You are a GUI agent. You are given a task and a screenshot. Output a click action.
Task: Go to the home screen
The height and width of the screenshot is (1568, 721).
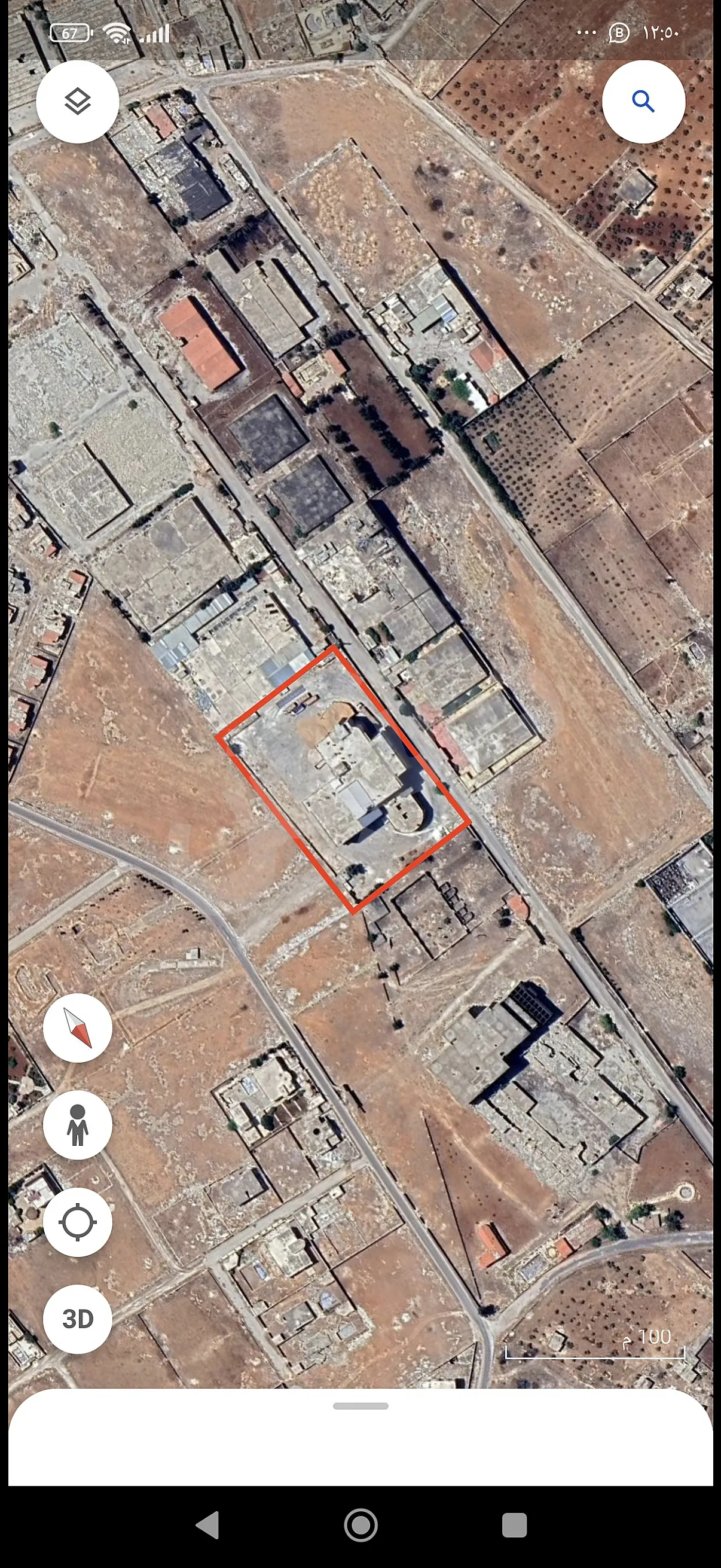360,1526
